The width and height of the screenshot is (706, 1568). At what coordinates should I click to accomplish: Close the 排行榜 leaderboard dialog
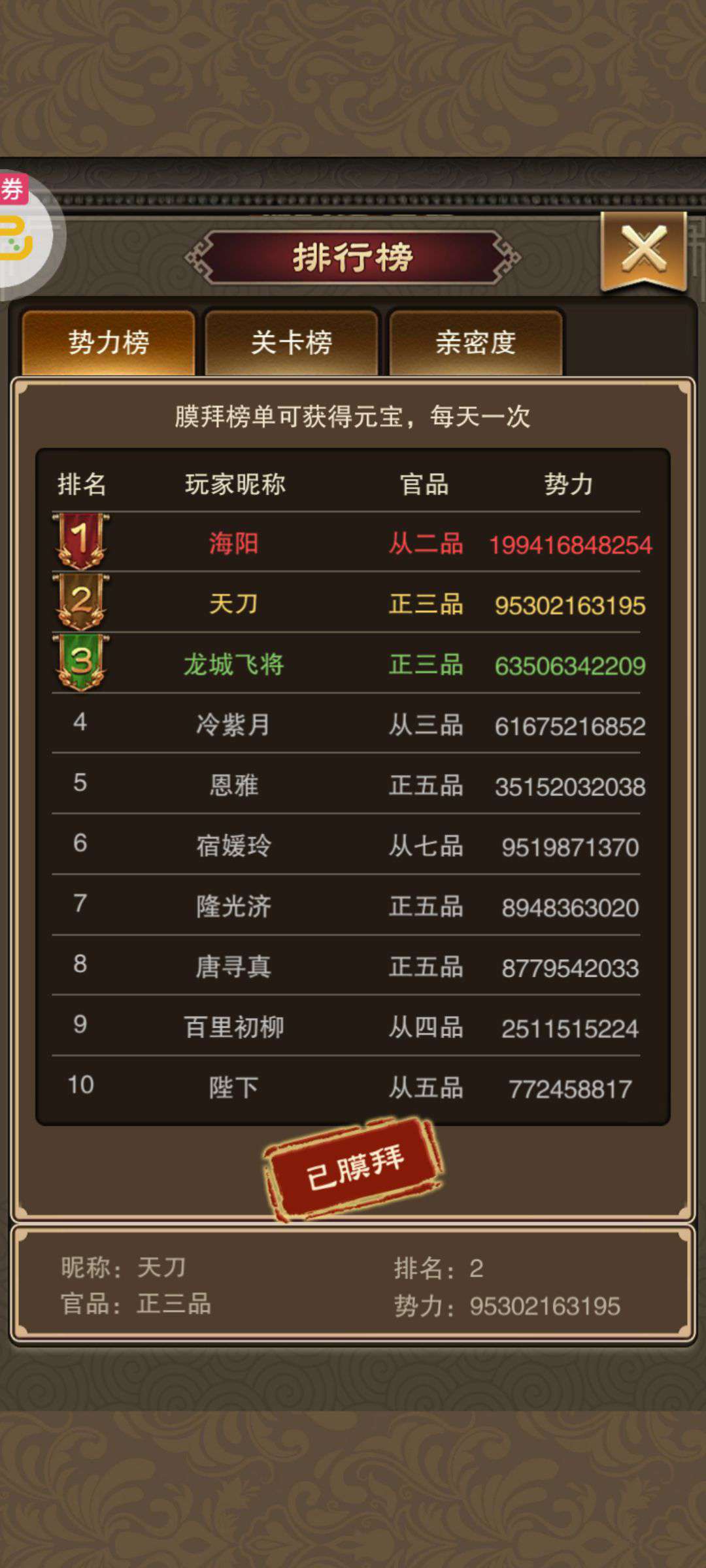[x=643, y=250]
